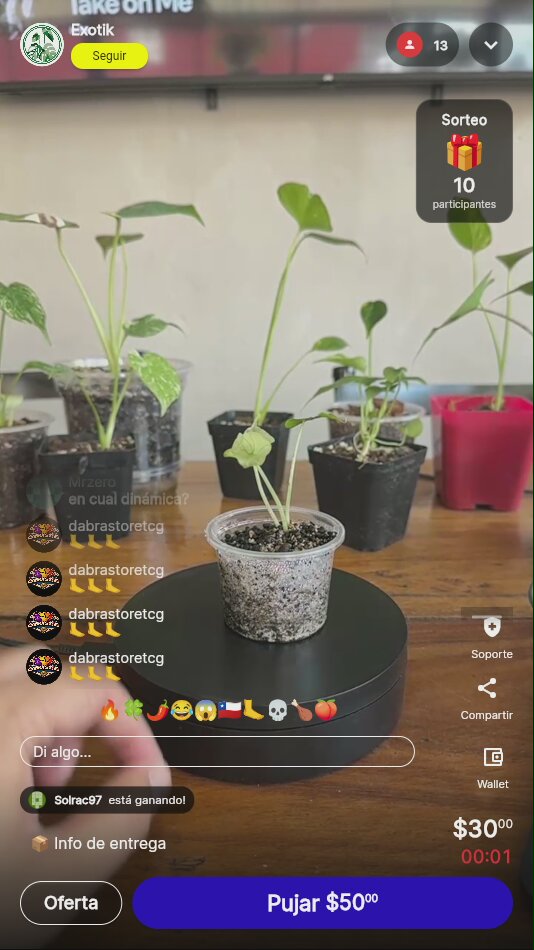View Info de entrega details

point(99,843)
